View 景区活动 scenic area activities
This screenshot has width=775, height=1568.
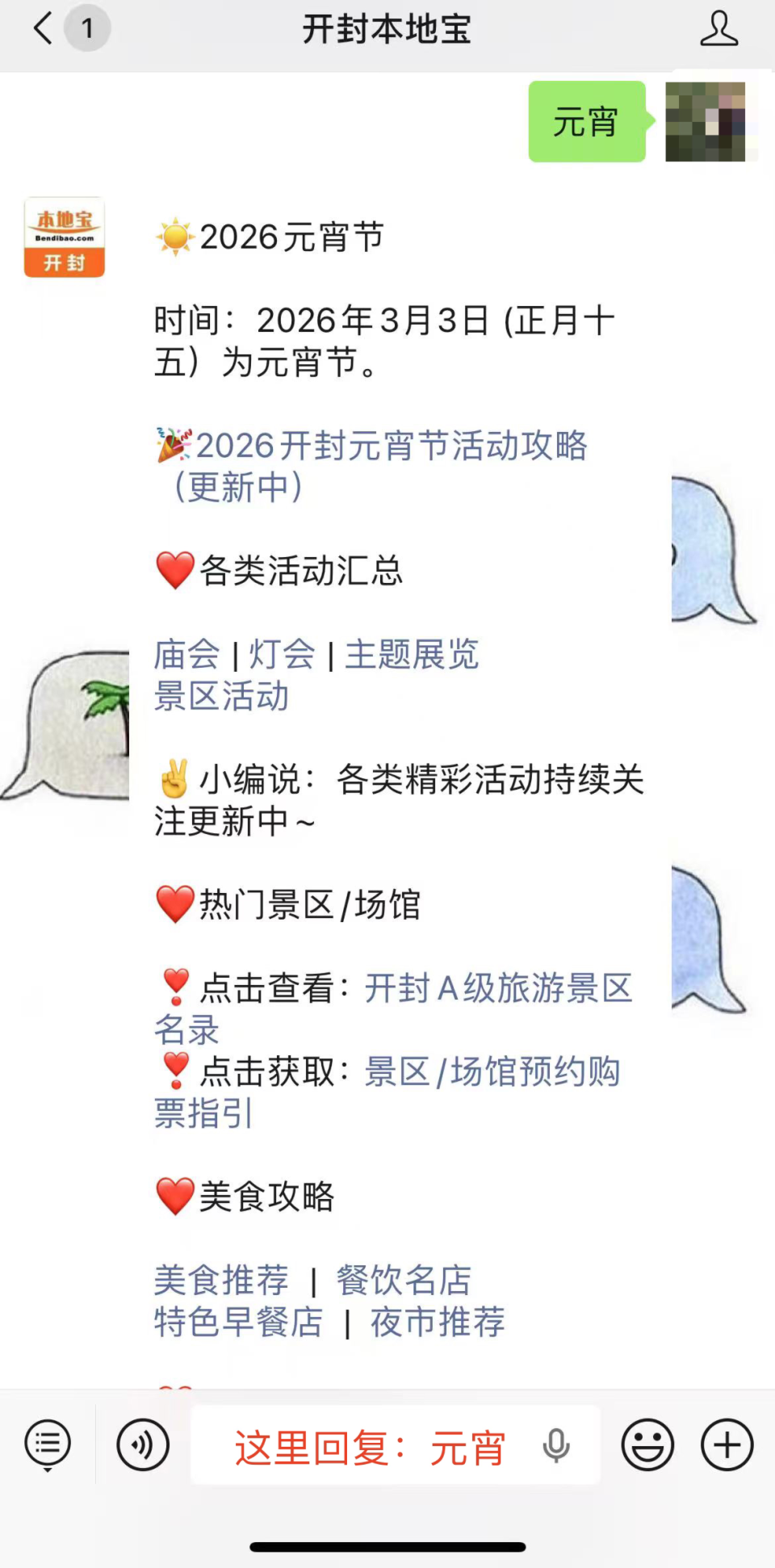point(222,698)
